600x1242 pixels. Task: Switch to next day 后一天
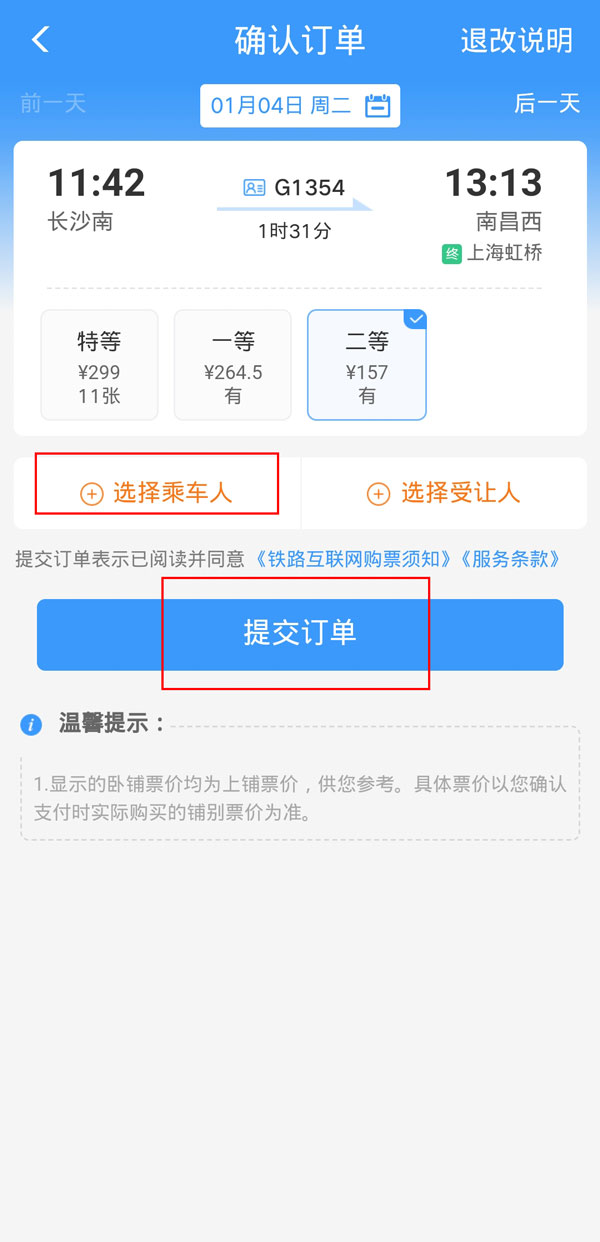(547, 104)
